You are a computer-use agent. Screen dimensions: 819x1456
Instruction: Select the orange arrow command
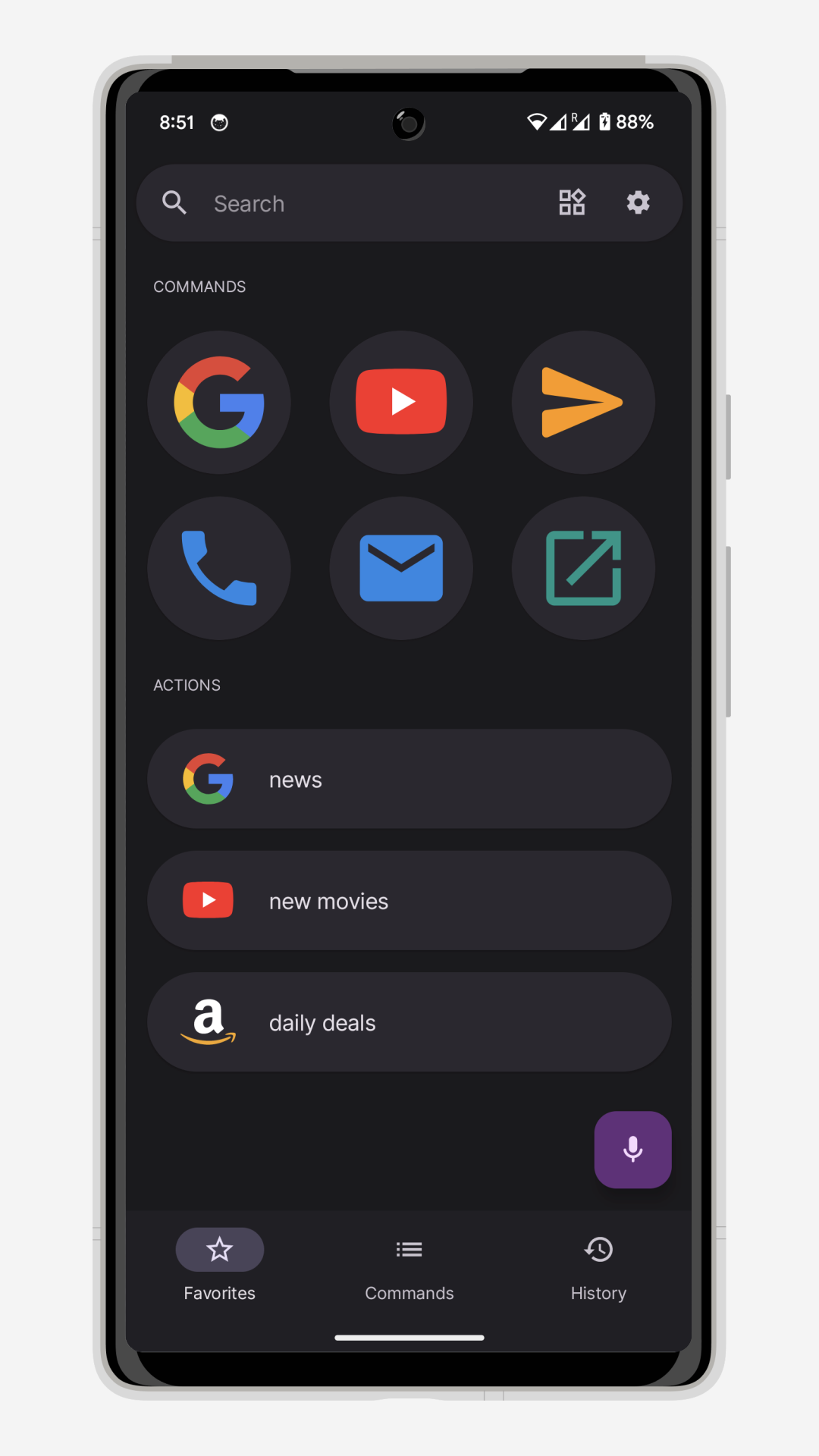pyautogui.click(x=583, y=402)
